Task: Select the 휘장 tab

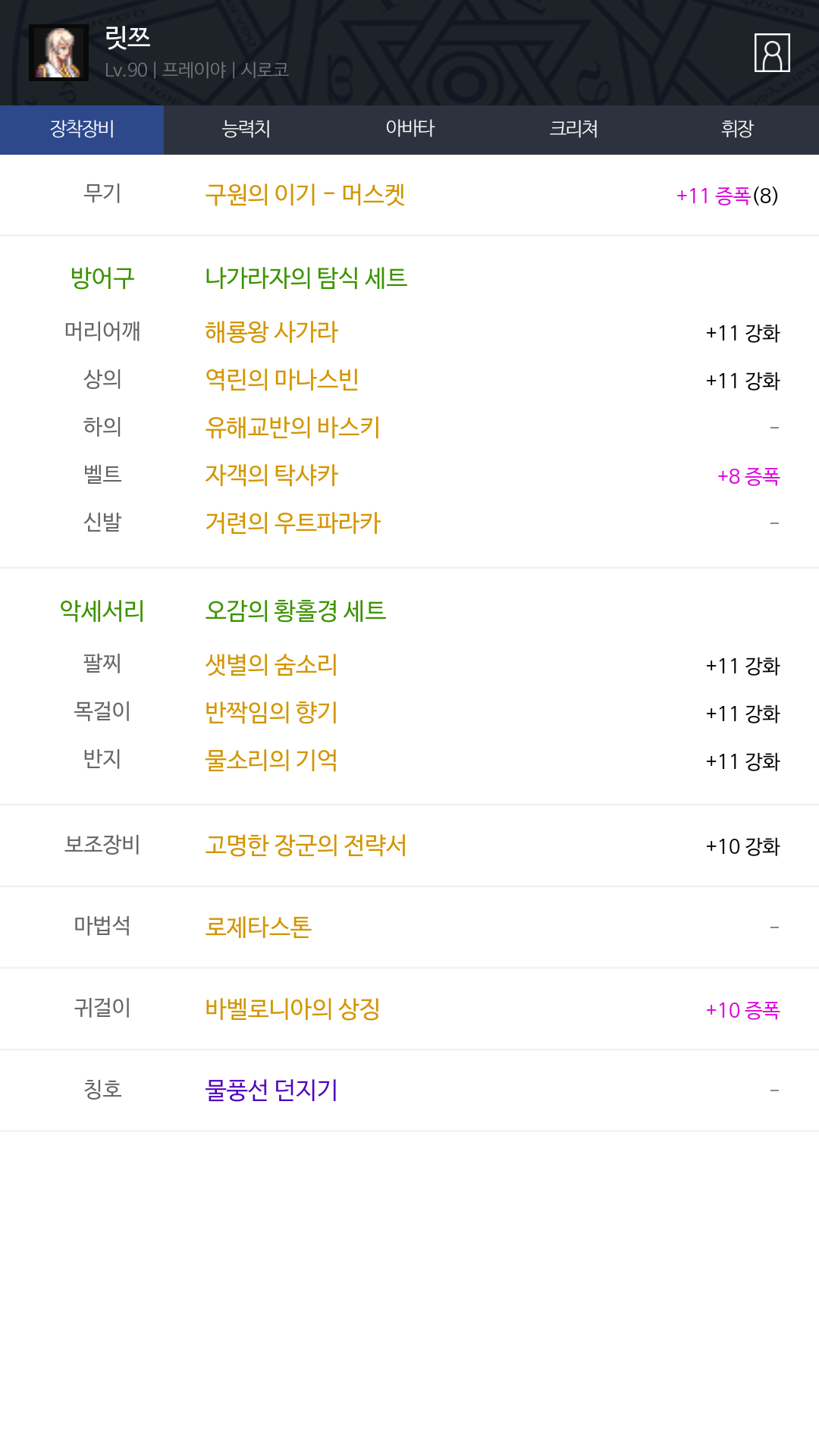Action: [x=737, y=130]
